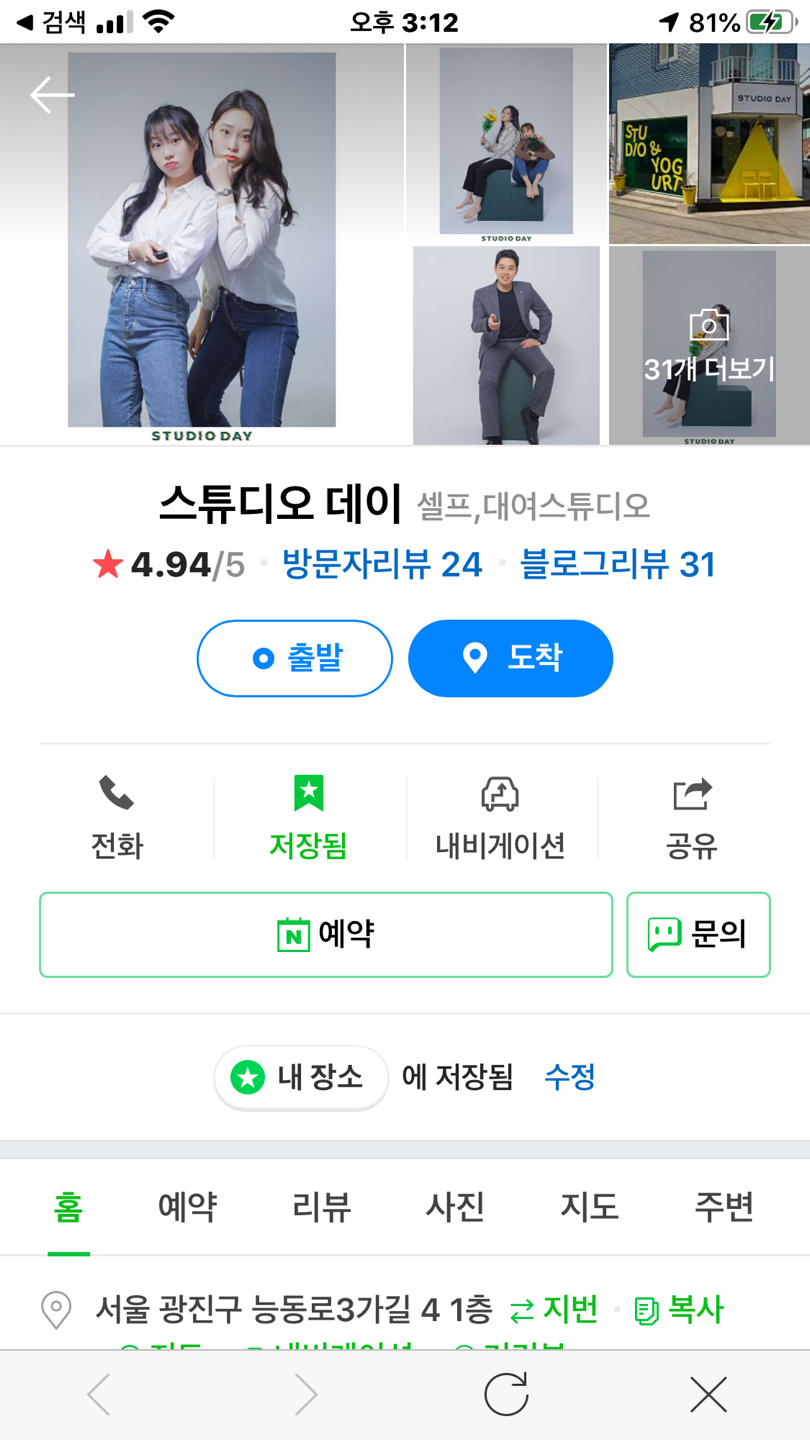Image resolution: width=810 pixels, height=1440 pixels.
Task: Copy the address with 복사
Action: pos(680,1309)
